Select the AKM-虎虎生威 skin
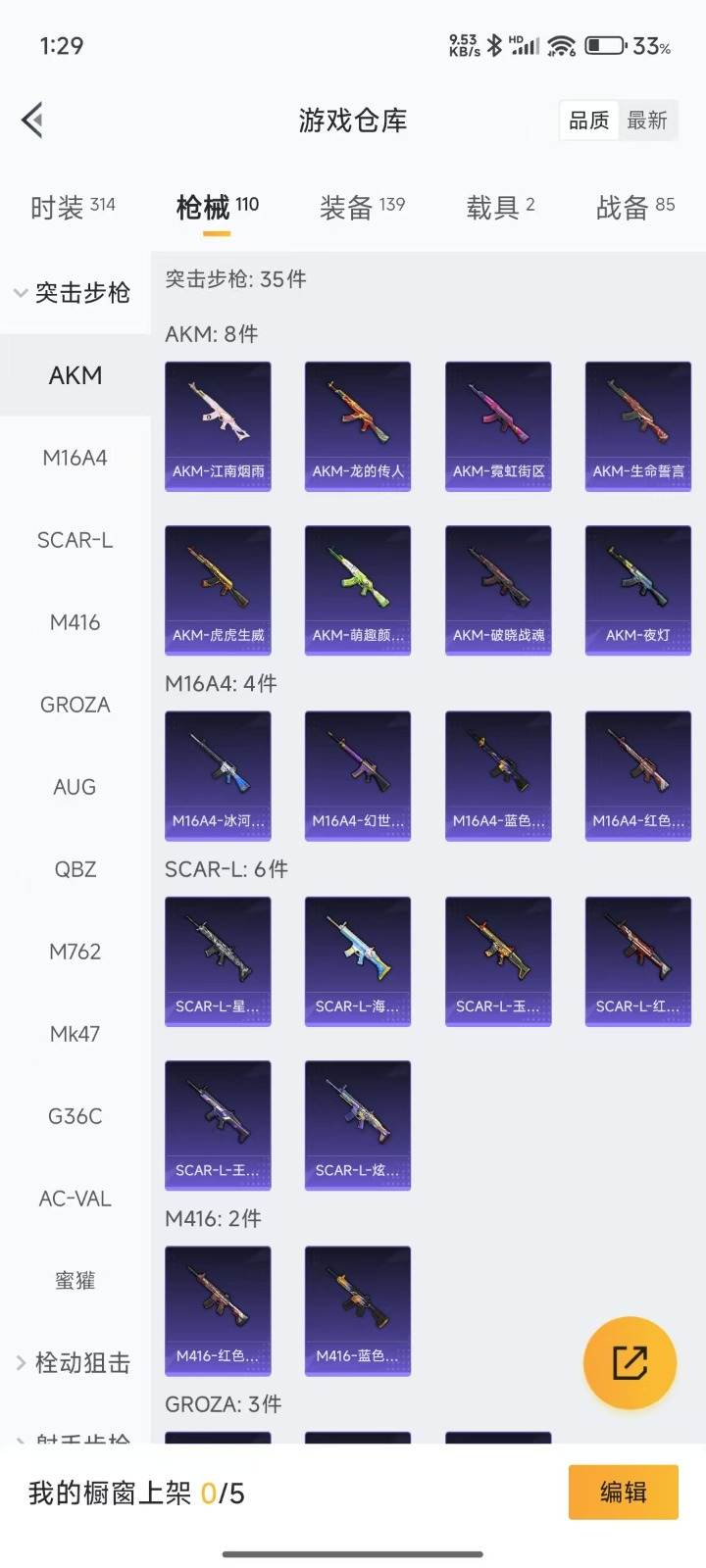Screen dimensions: 706x1568 (x=218, y=589)
